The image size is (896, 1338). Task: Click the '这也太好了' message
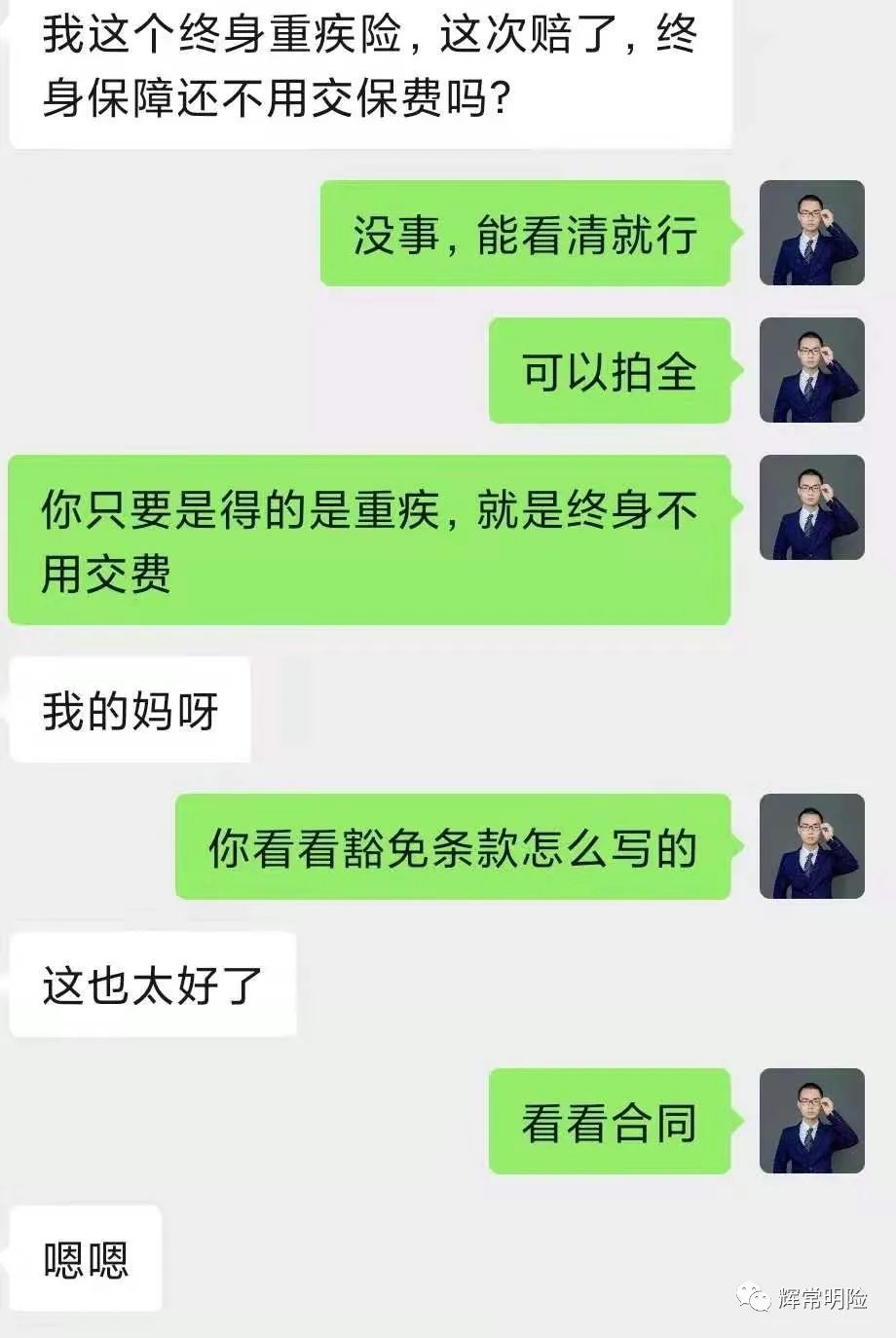point(151,985)
